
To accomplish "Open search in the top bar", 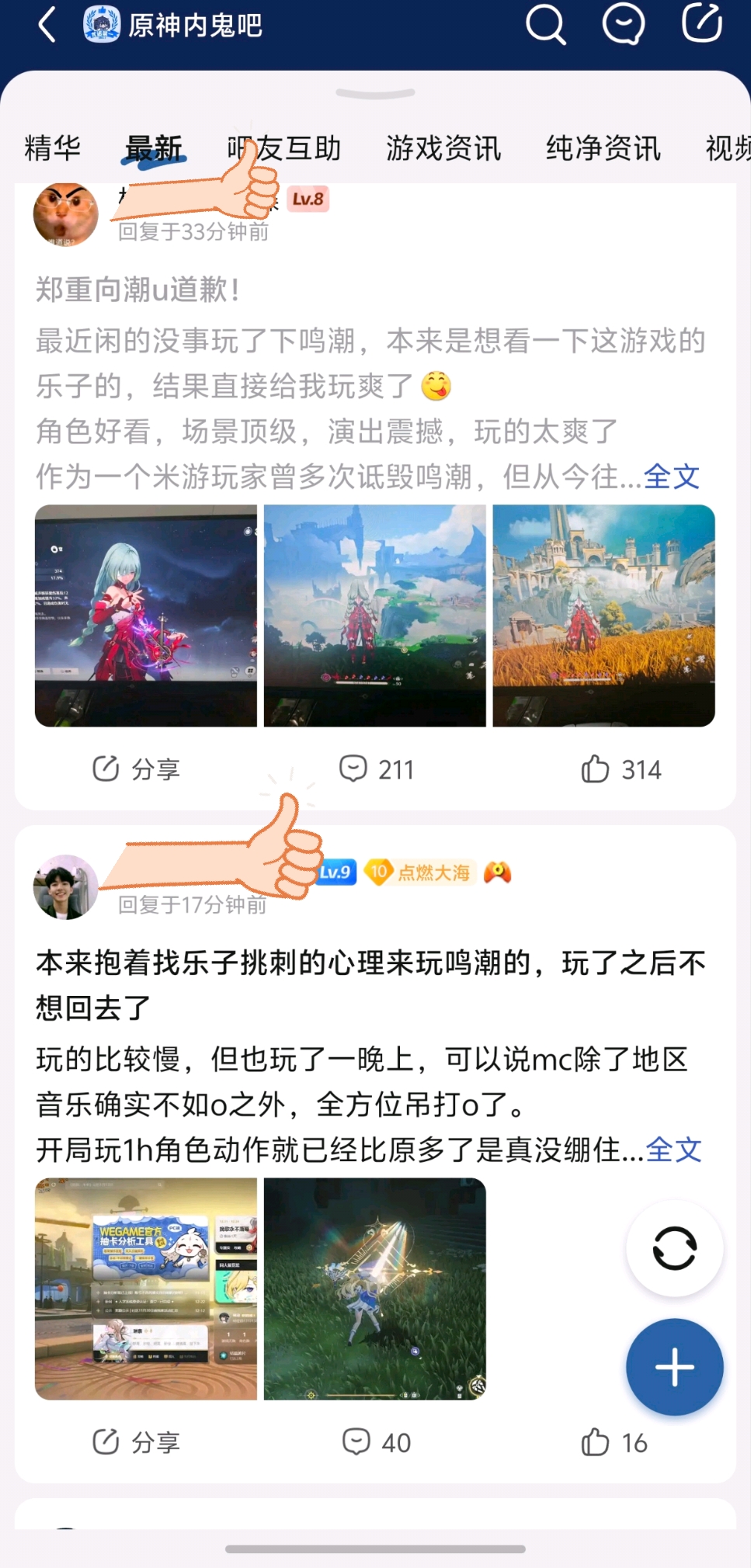I will (x=546, y=25).
